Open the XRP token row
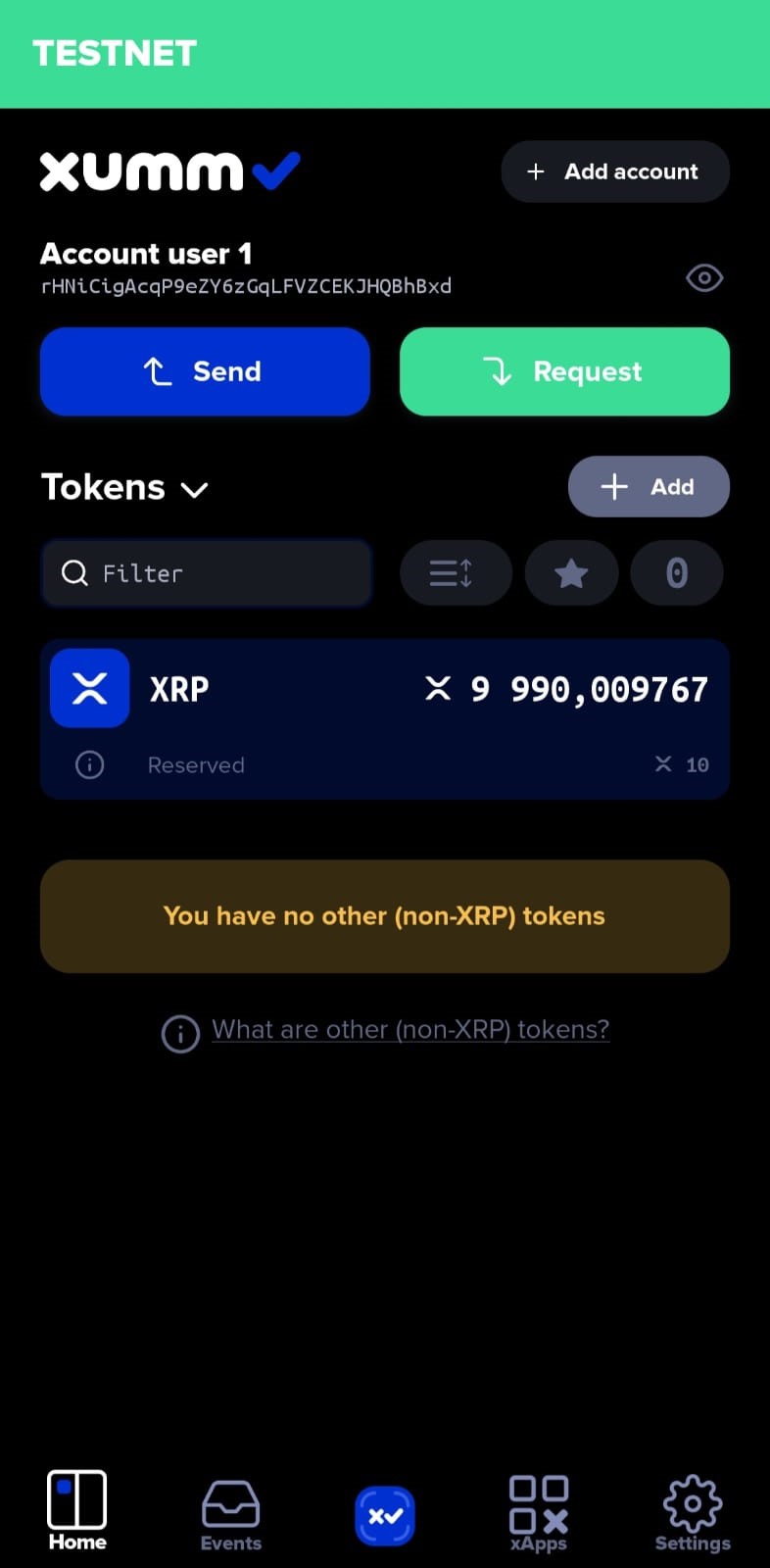770x1568 pixels. [x=384, y=689]
